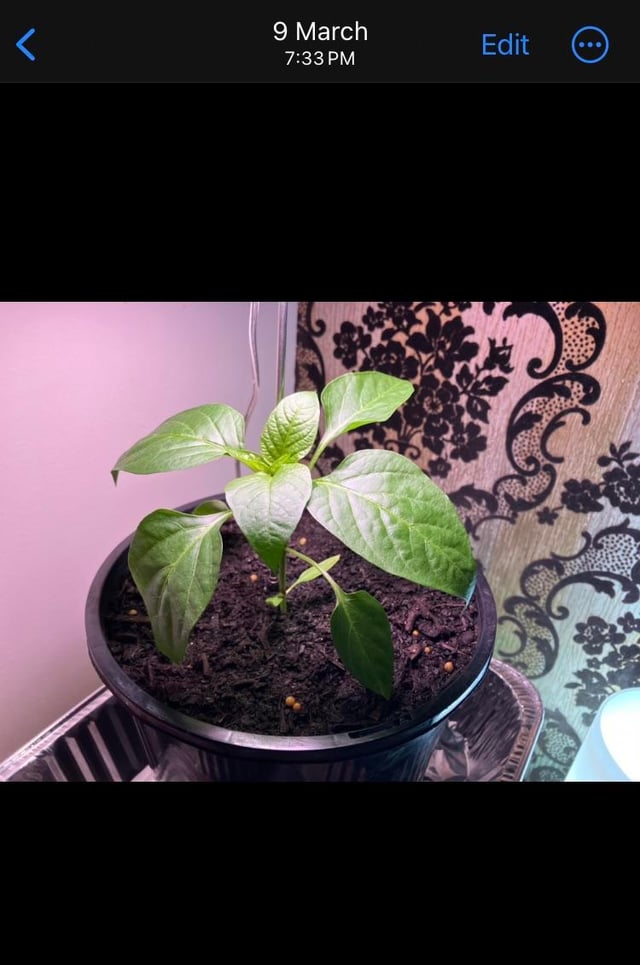Screen dimensions: 640x965
Task: Open the more options menu
Action: coord(590,44)
